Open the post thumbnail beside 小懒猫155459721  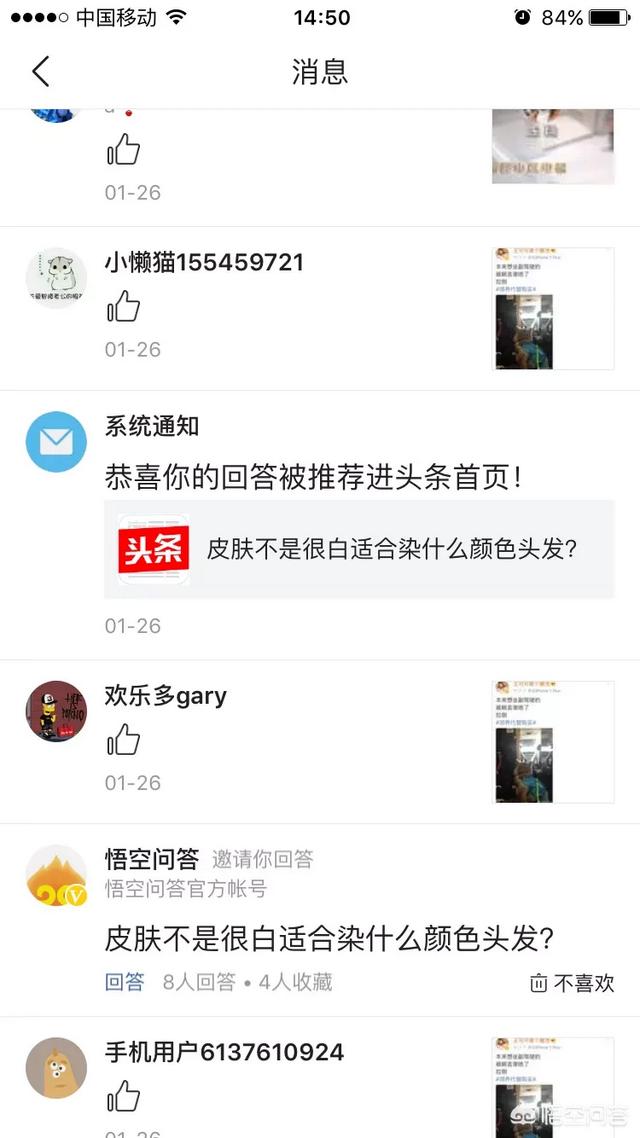[x=553, y=308]
